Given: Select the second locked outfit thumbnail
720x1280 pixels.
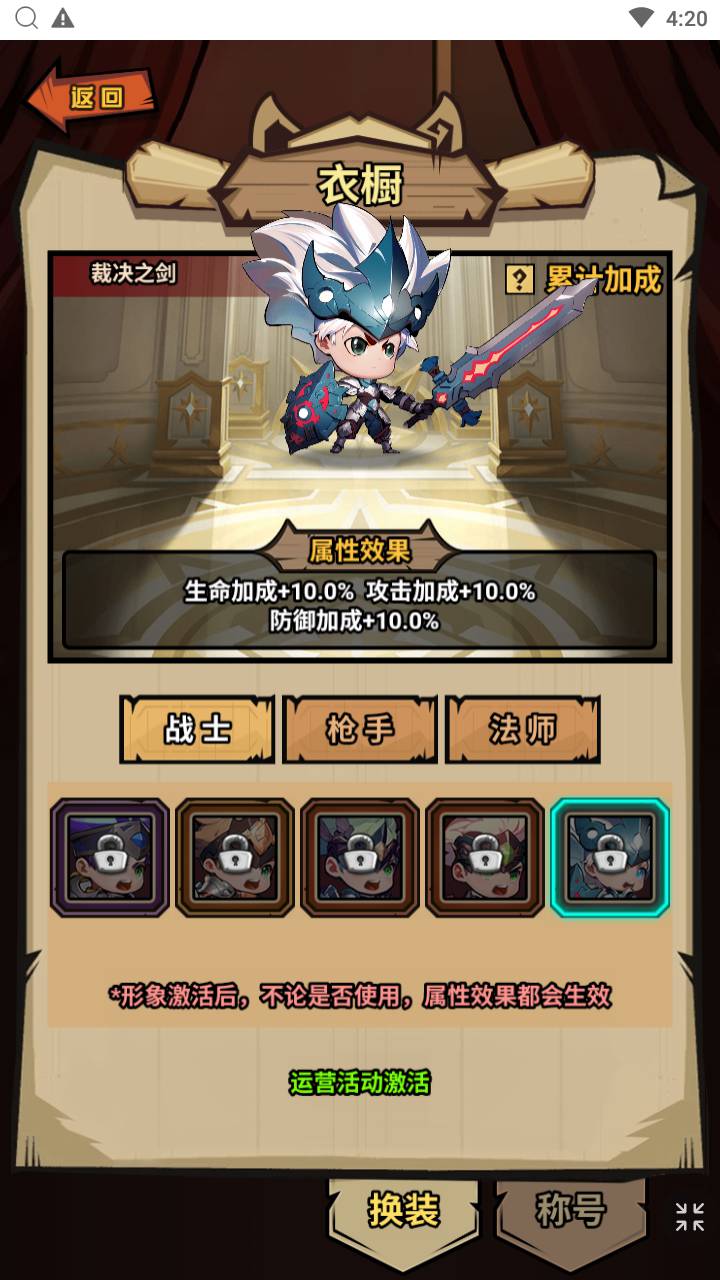Looking at the screenshot, I should pos(235,857).
